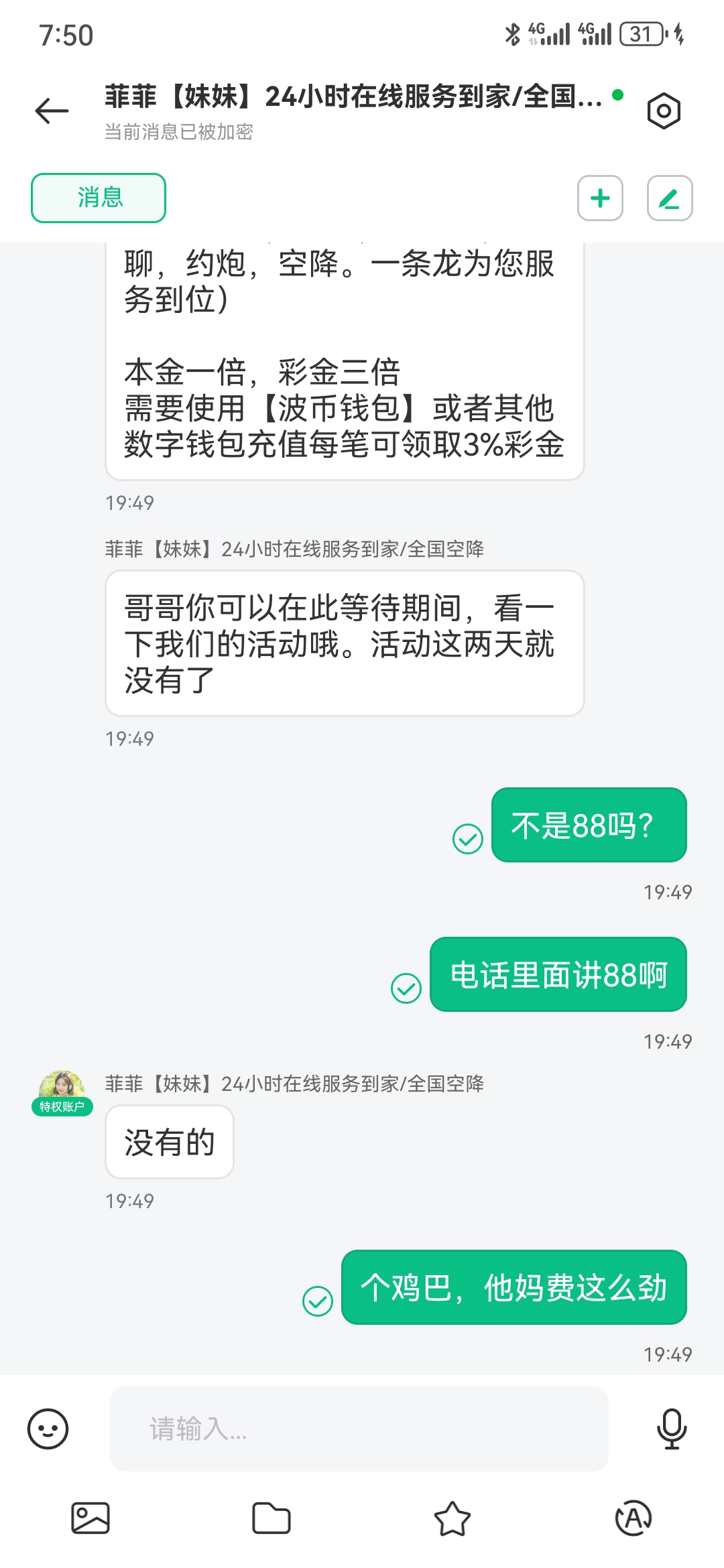Go back using the arrow icon
This screenshot has height=1568, width=724.
52,111
